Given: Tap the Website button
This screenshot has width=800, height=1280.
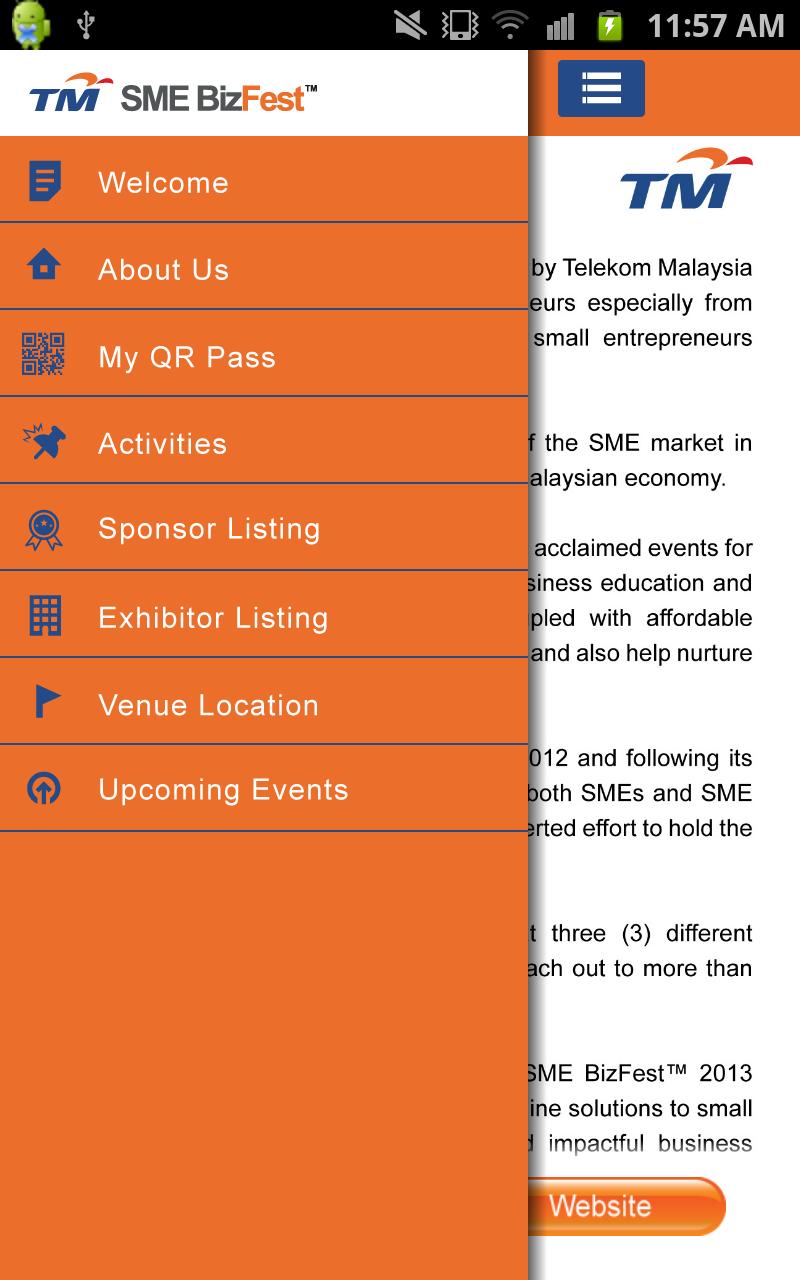Looking at the screenshot, I should click(x=625, y=1207).
